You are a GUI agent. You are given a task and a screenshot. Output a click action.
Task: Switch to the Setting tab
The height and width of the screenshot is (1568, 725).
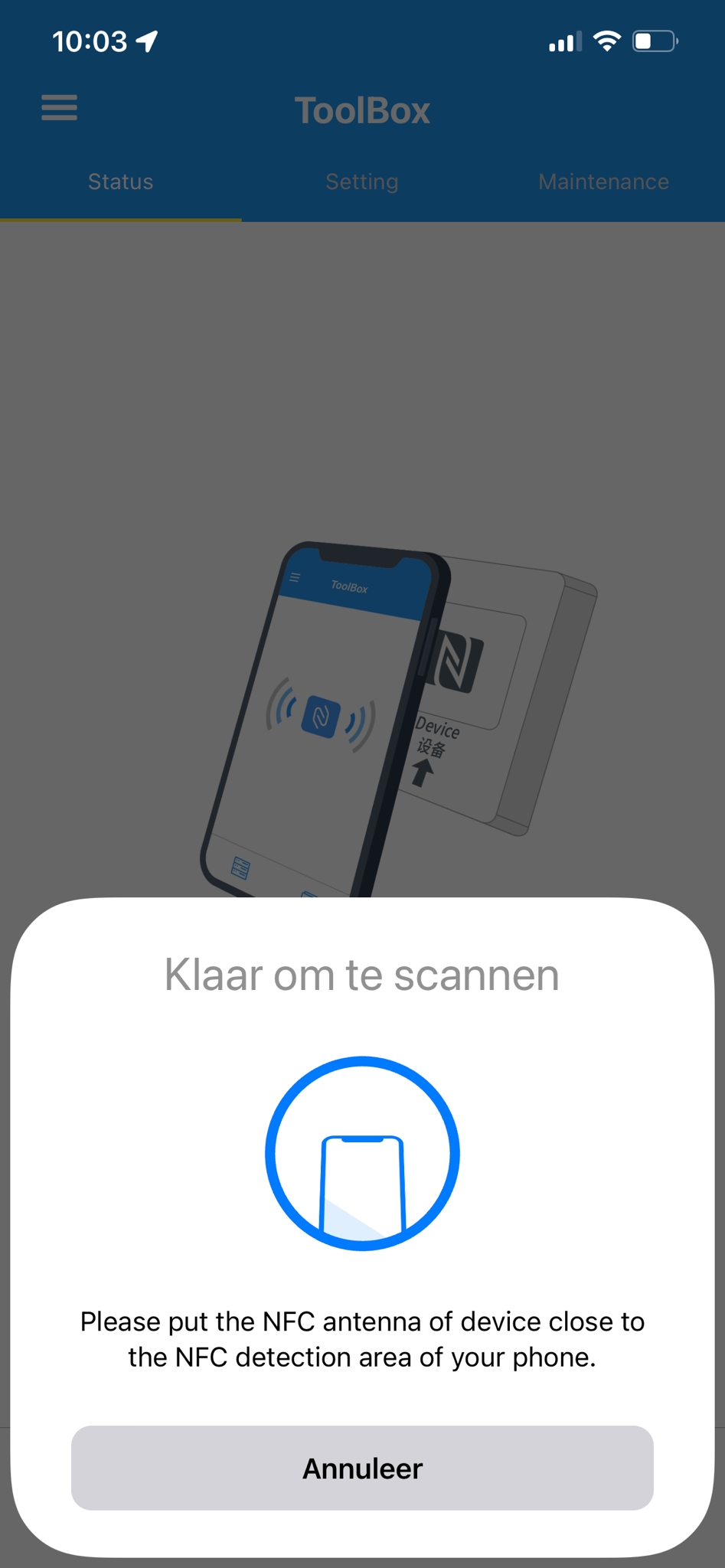(x=362, y=181)
